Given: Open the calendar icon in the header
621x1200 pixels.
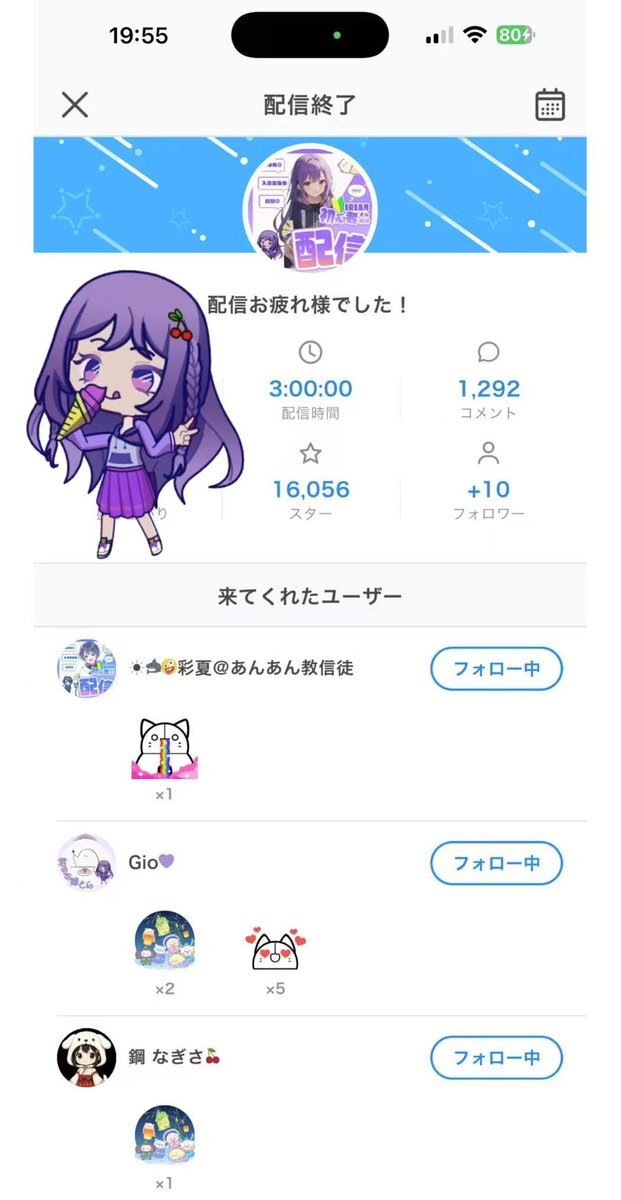Looking at the screenshot, I should (550, 105).
